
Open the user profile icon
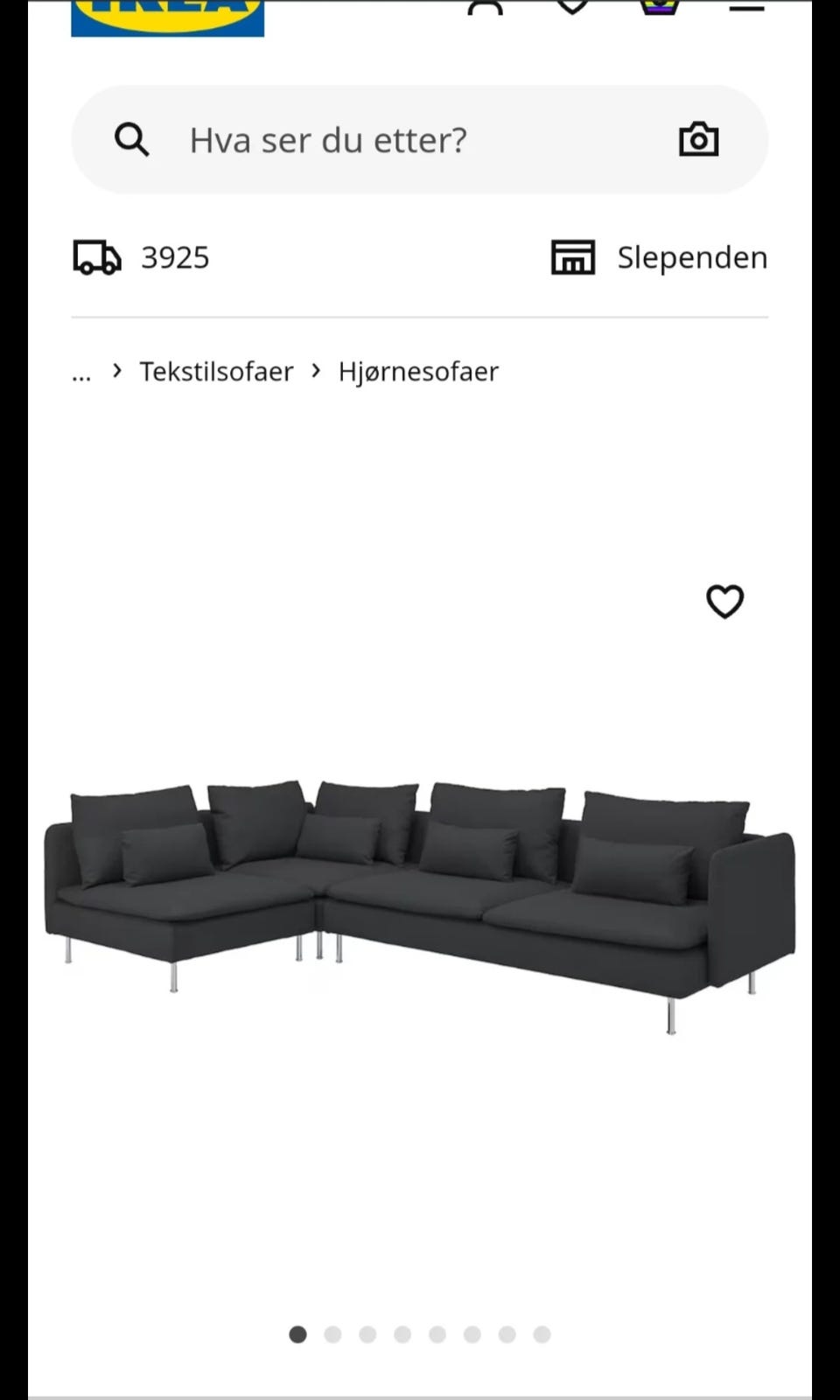486,9
